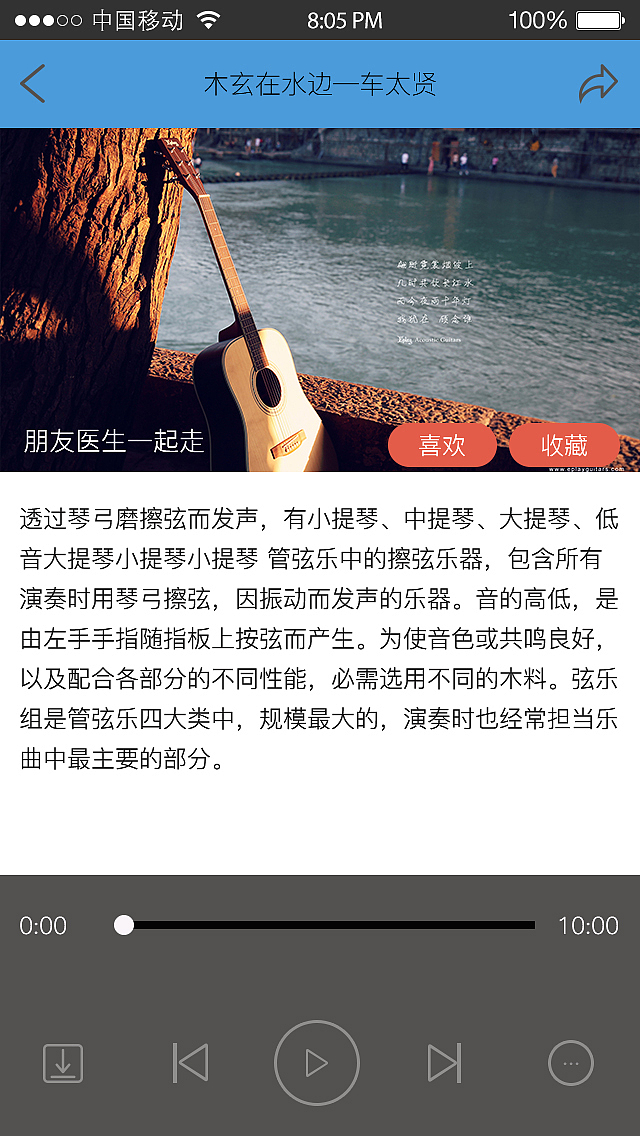Image resolution: width=640 pixels, height=1136 pixels.
Task: Skip to next track
Action: 444,1063
